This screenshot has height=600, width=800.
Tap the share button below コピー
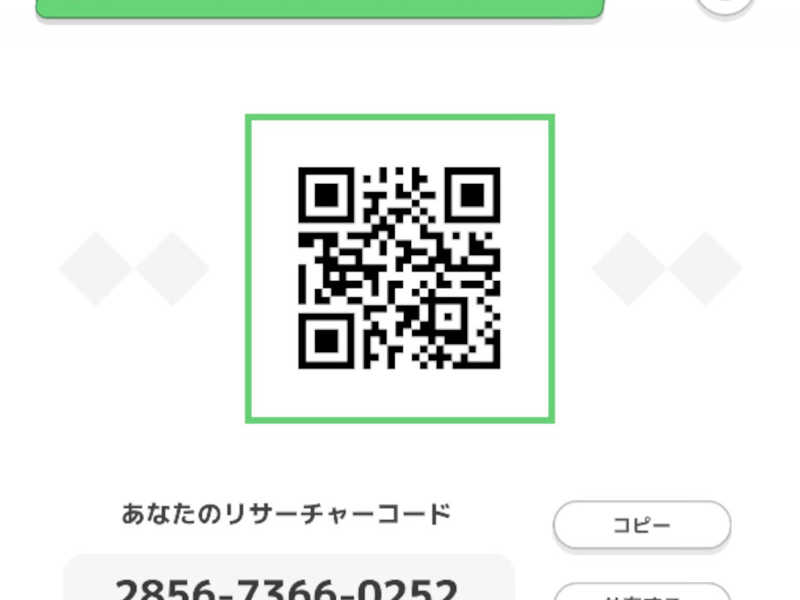click(642, 593)
